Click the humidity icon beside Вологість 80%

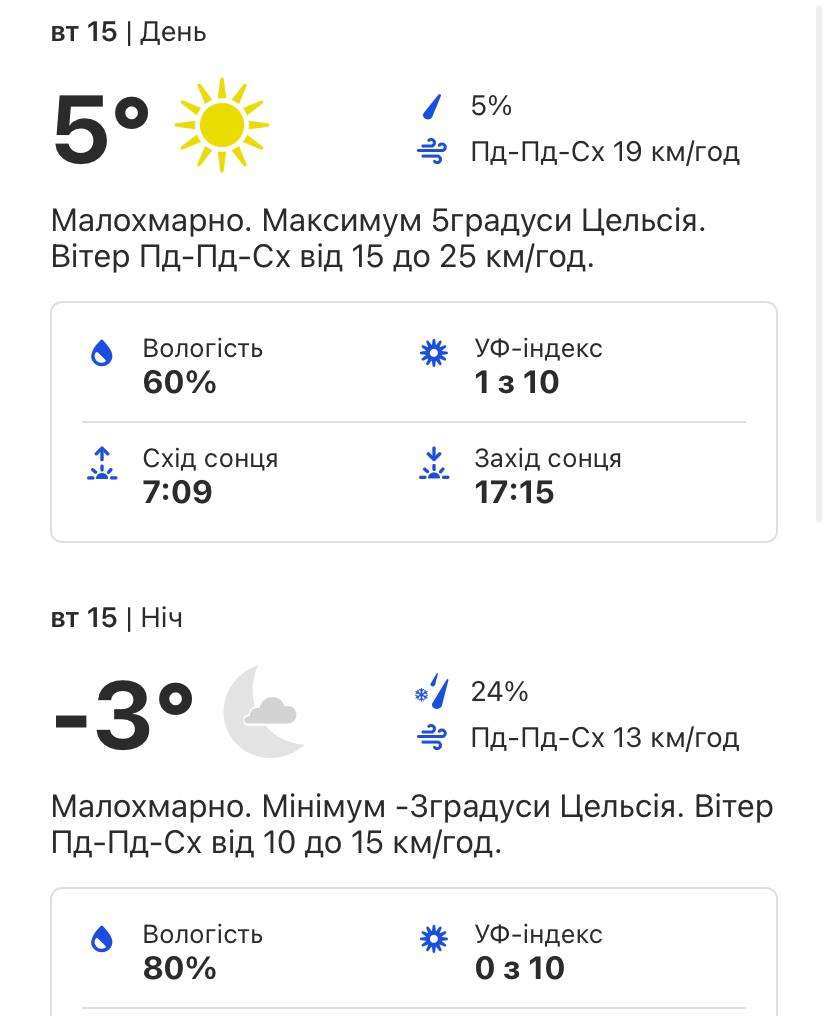102,939
